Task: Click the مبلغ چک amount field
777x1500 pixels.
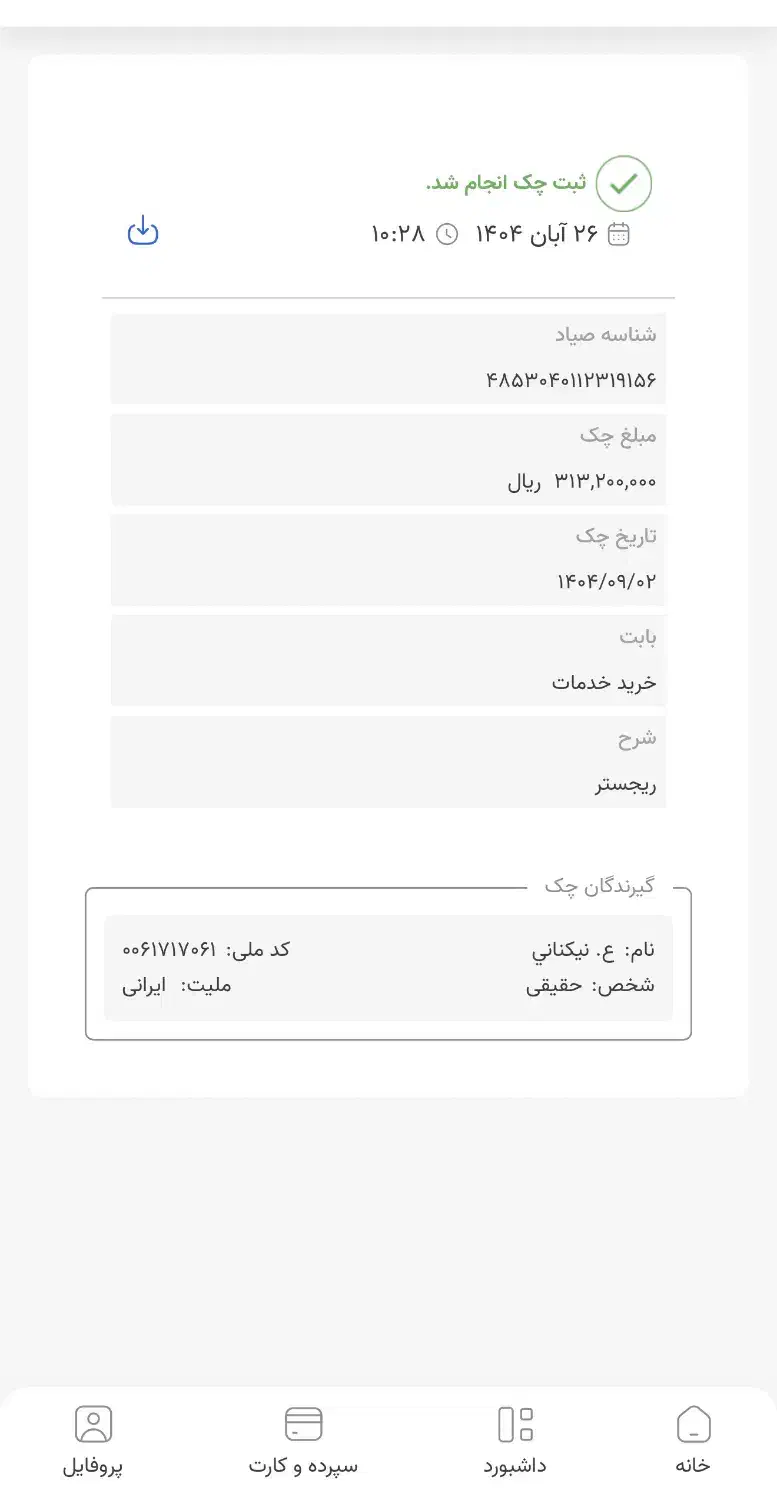Action: (x=388, y=460)
